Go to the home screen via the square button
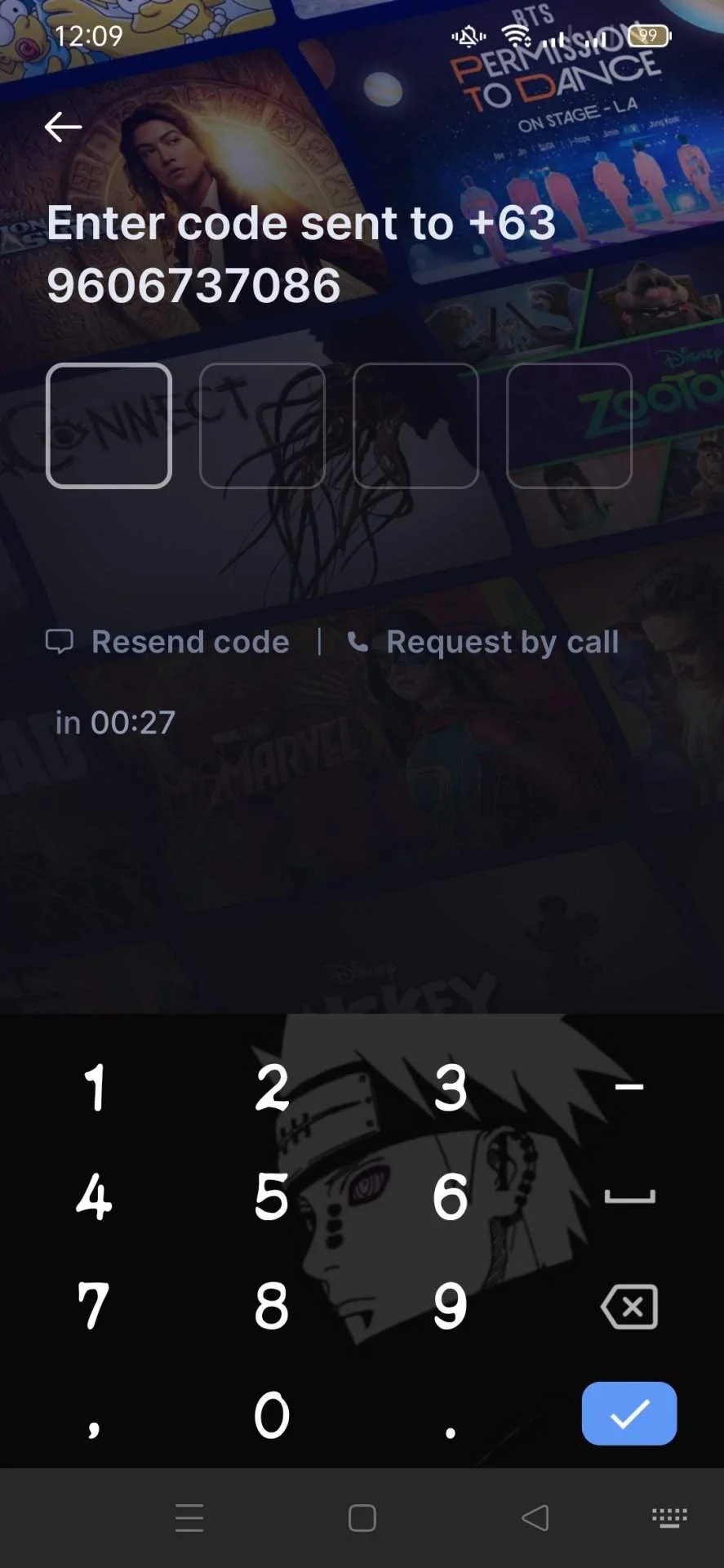 click(362, 1518)
